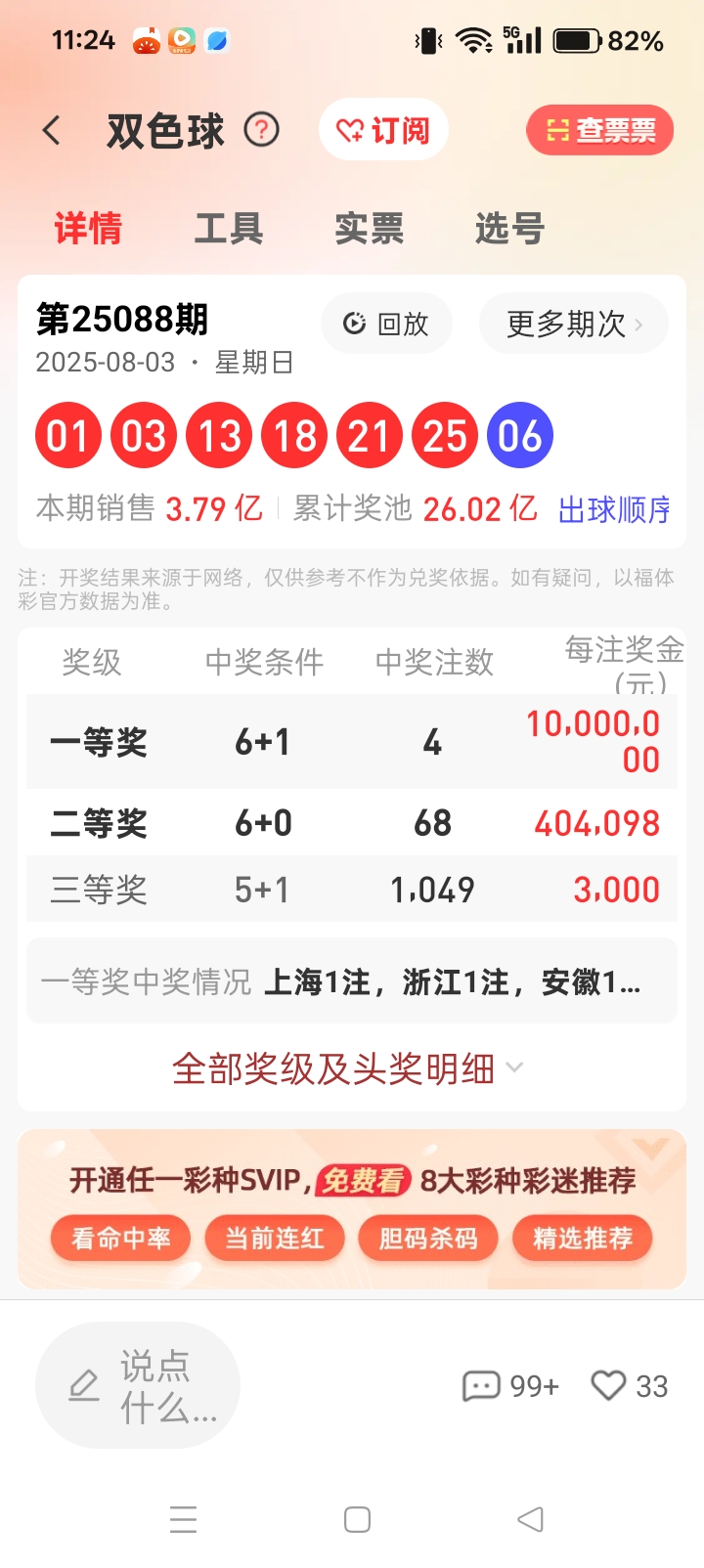Tap blue ball 06 to highlight it
The image size is (704, 1568).
coord(520,435)
